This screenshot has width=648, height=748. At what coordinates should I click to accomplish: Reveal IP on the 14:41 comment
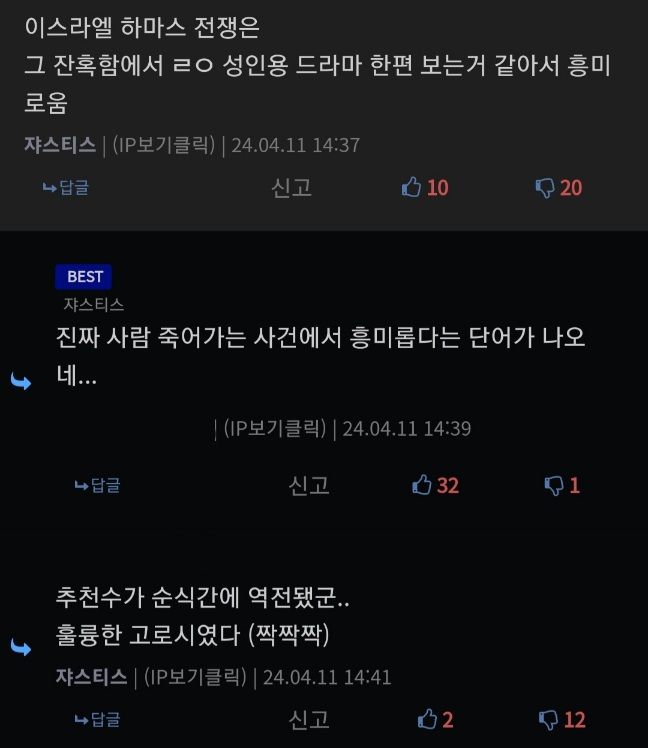[195, 677]
